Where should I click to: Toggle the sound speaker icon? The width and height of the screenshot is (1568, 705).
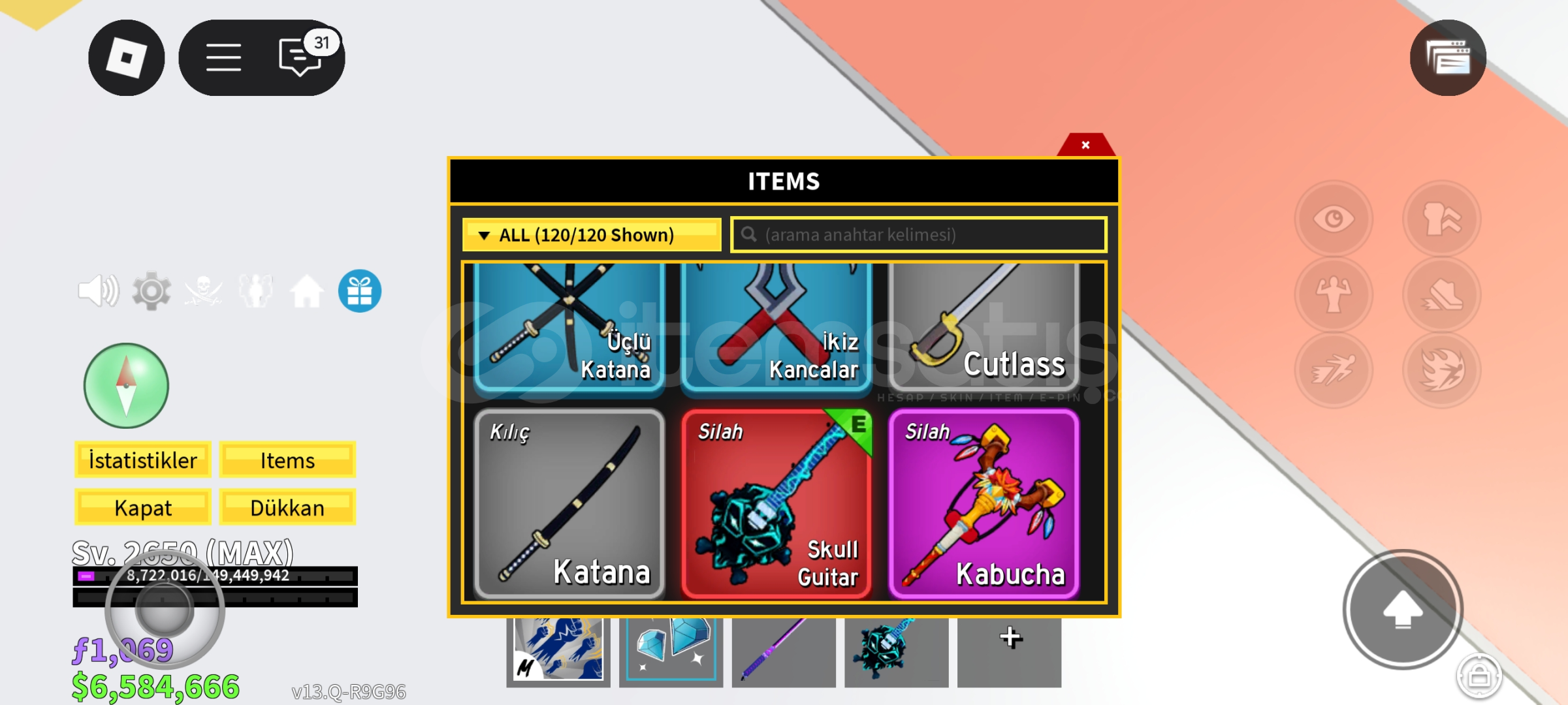click(x=98, y=291)
